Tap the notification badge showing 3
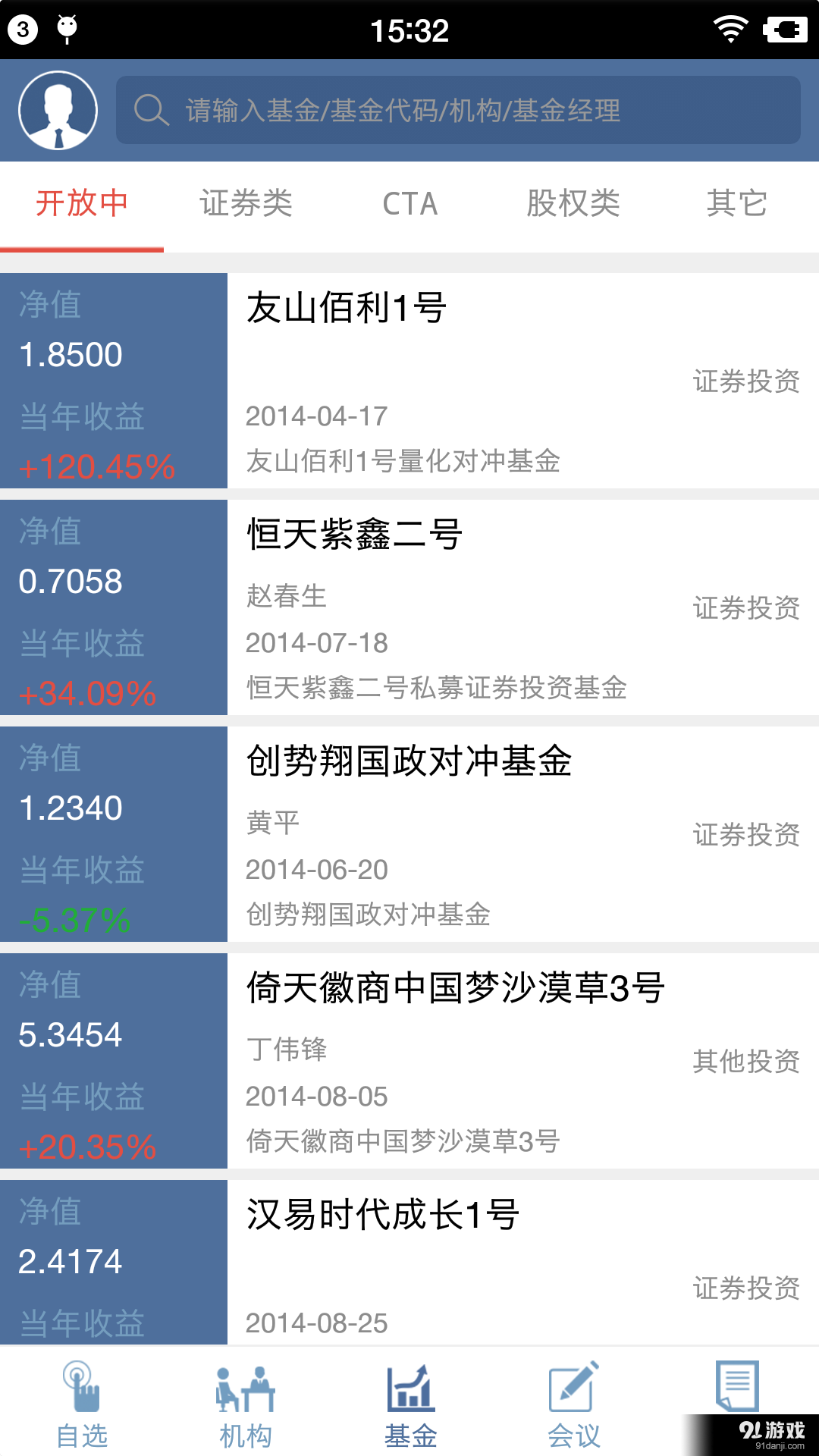The image size is (819, 1456). coord(21,29)
